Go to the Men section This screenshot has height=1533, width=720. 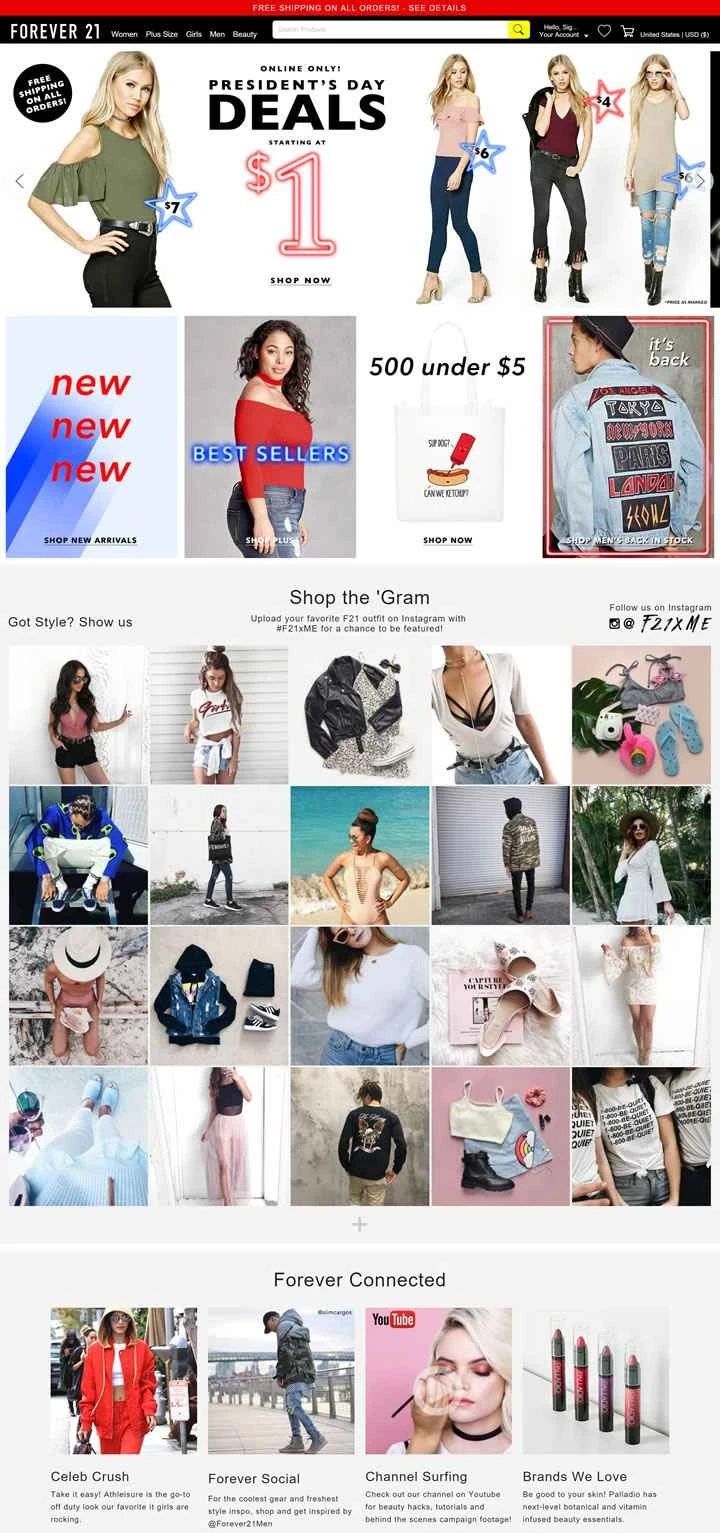pos(217,34)
